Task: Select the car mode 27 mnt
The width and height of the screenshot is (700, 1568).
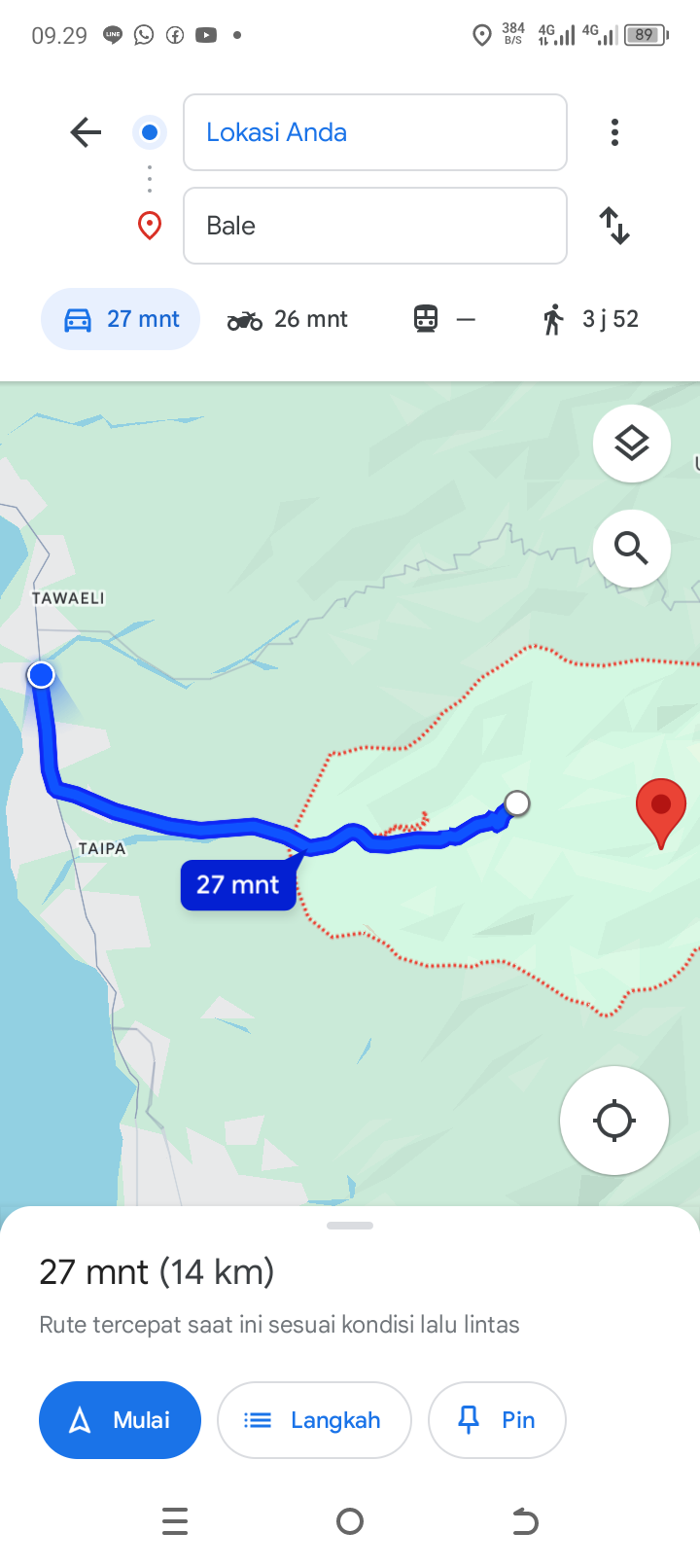Action: pos(121,319)
